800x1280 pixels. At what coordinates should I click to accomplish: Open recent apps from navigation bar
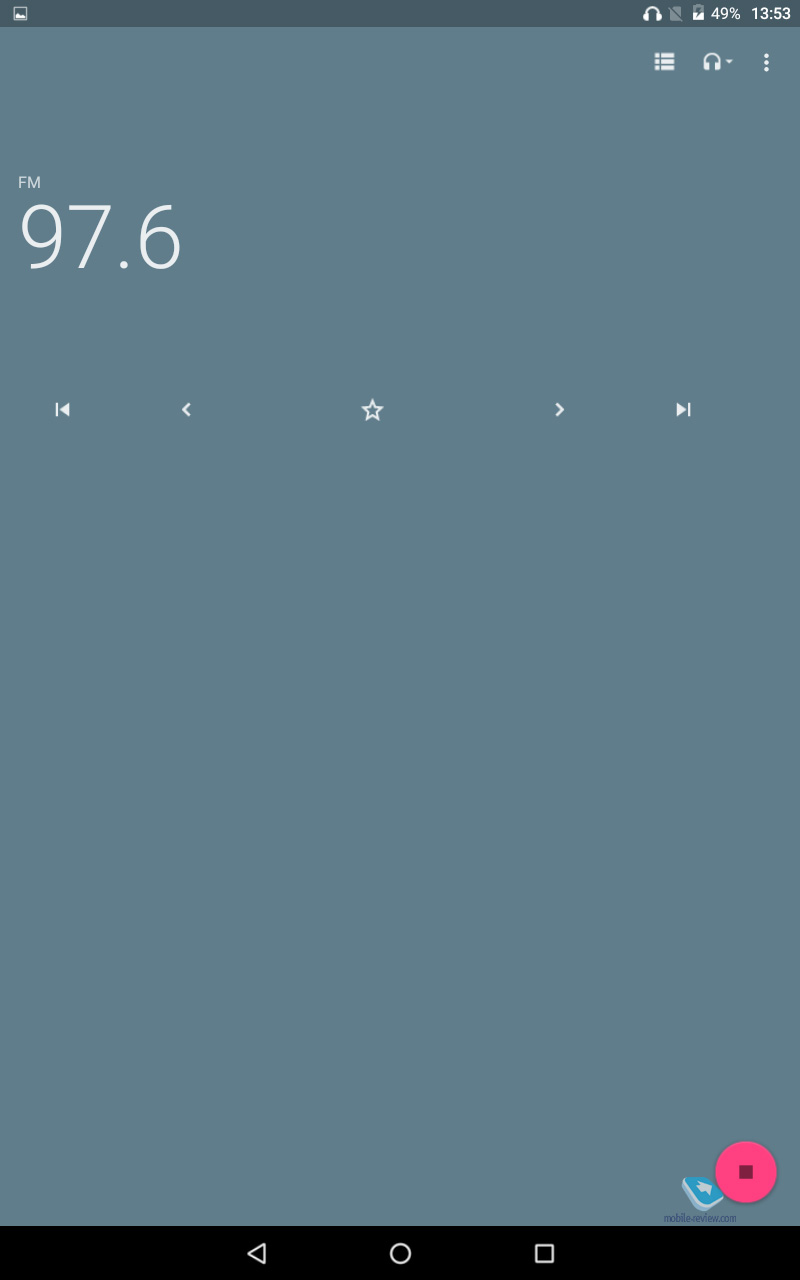544,1253
